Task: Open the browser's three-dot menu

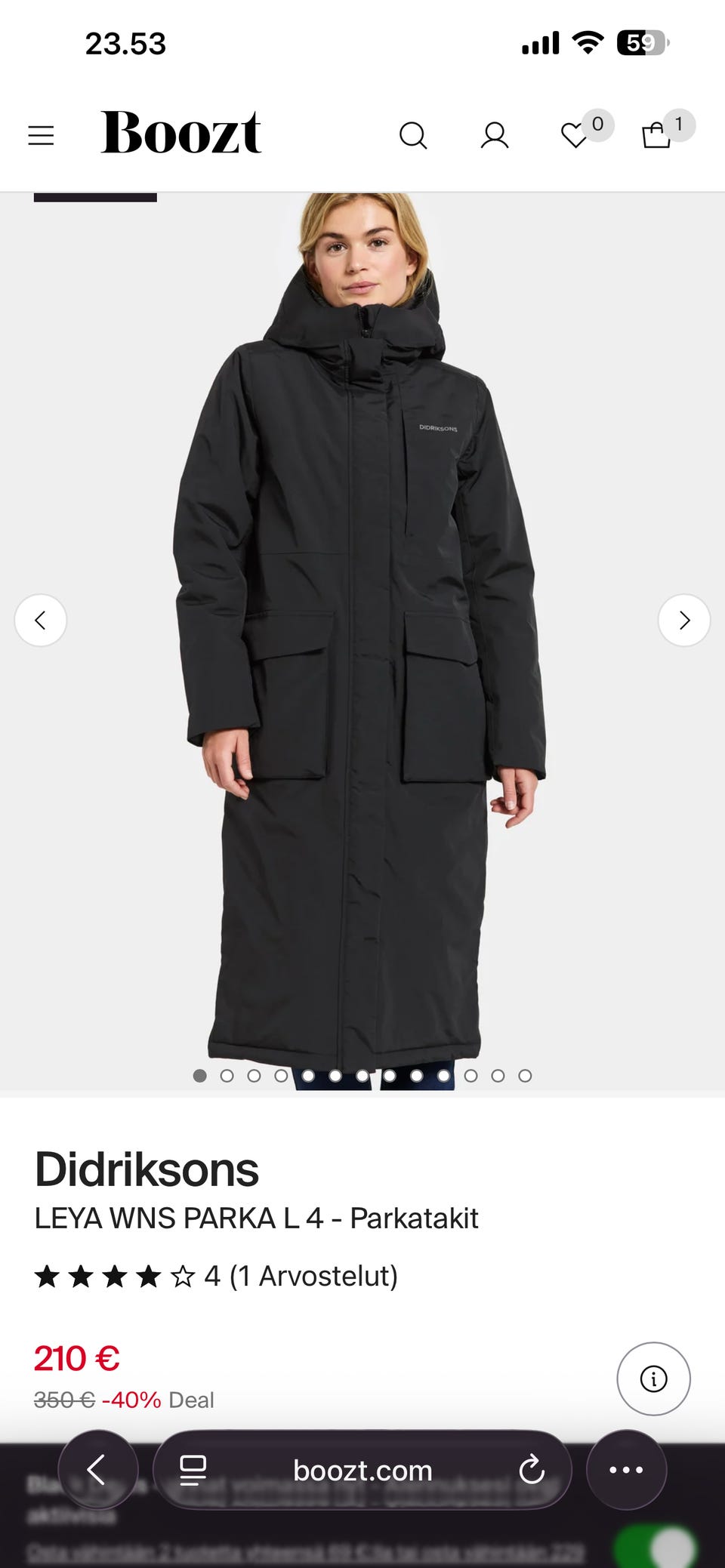Action: [626, 1470]
